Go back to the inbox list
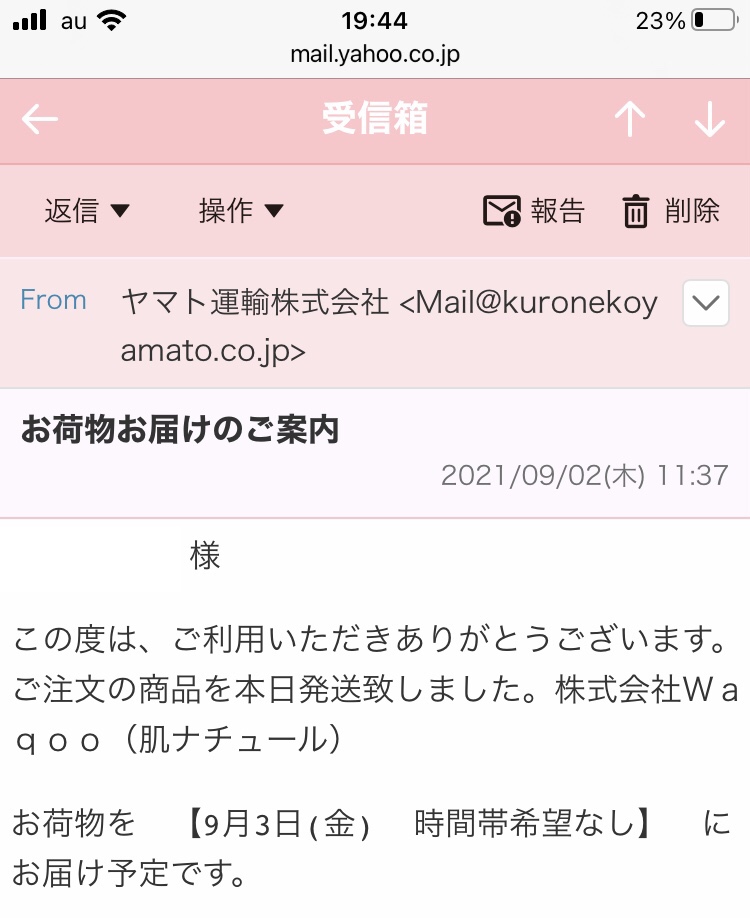 (40, 120)
